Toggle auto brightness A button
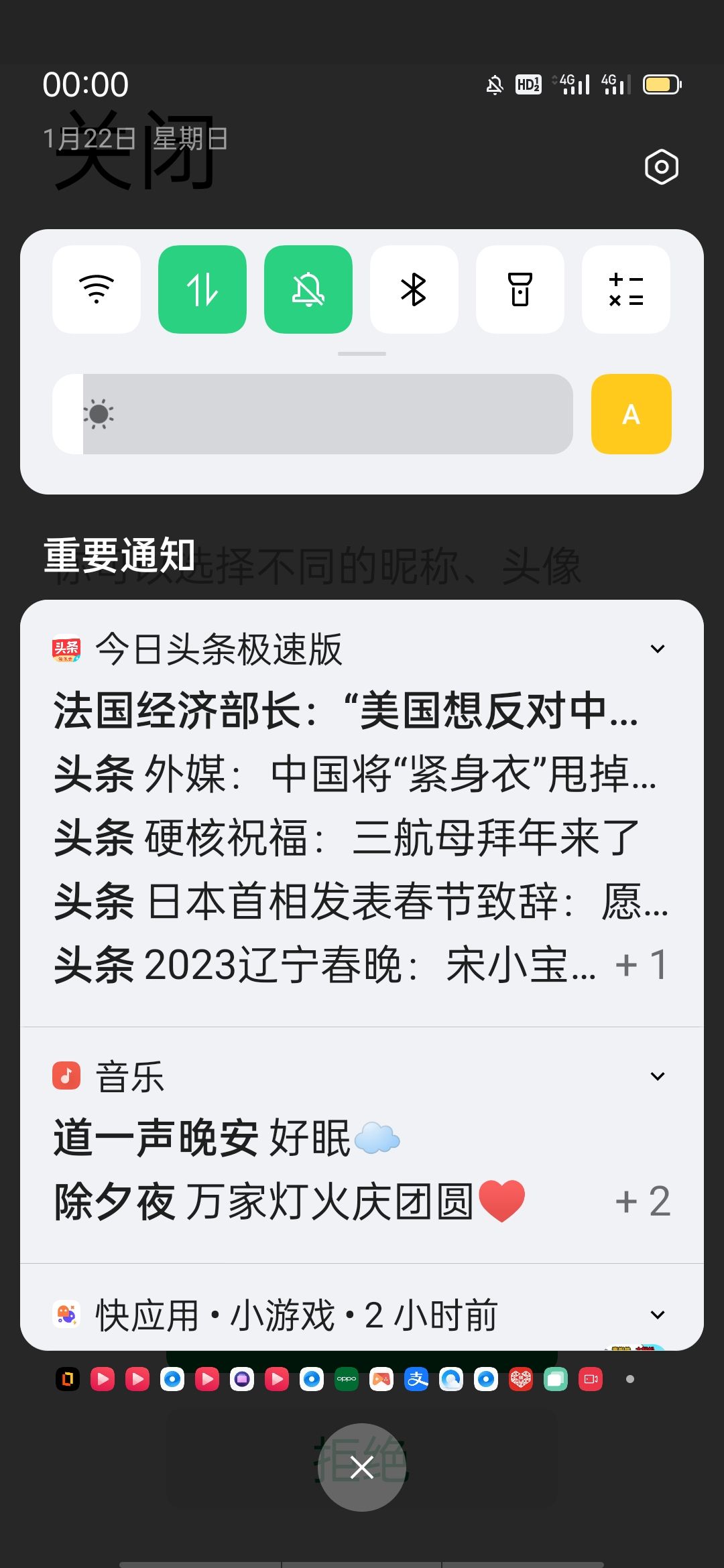Viewport: 724px width, 1568px height. [631, 414]
